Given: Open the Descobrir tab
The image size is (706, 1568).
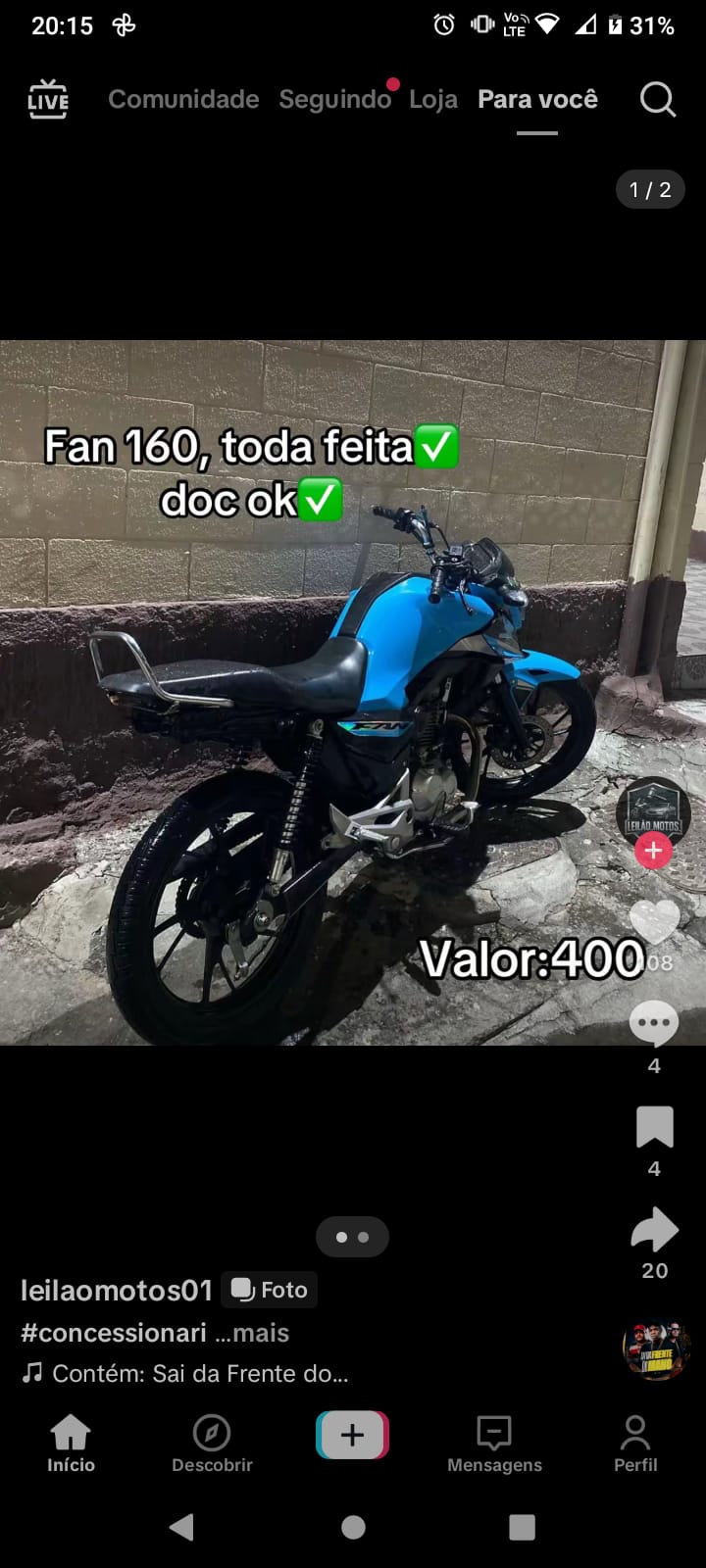Looking at the screenshot, I should (x=212, y=1444).
